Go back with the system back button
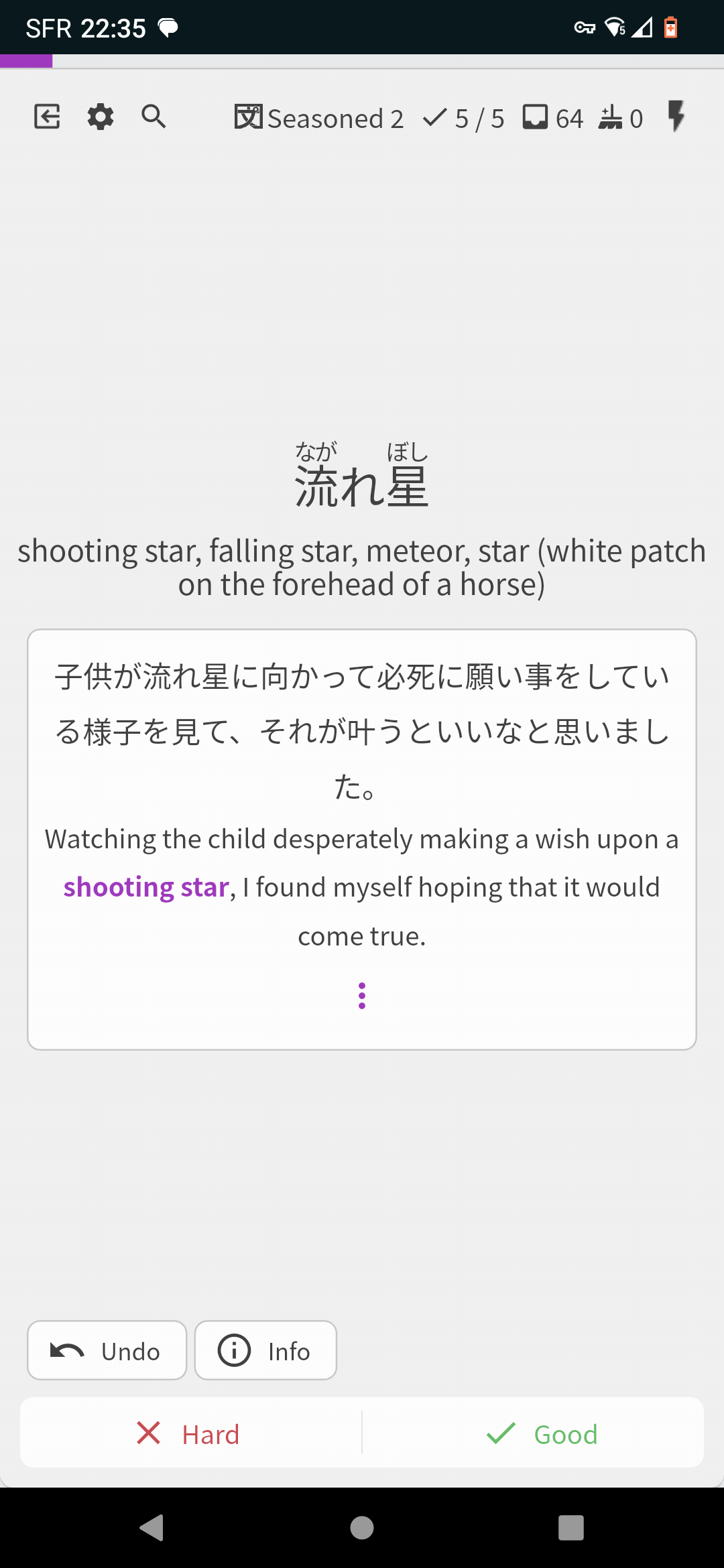Viewport: 724px width, 1568px height. tap(152, 1528)
